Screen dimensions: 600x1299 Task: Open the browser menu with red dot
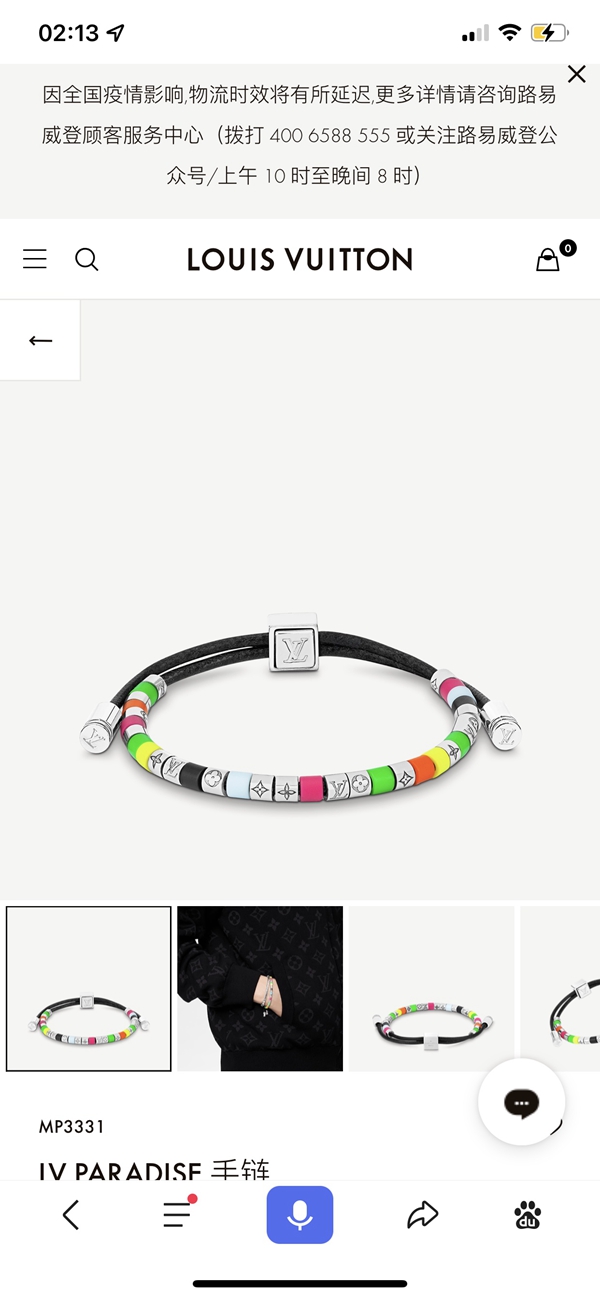pos(178,1214)
